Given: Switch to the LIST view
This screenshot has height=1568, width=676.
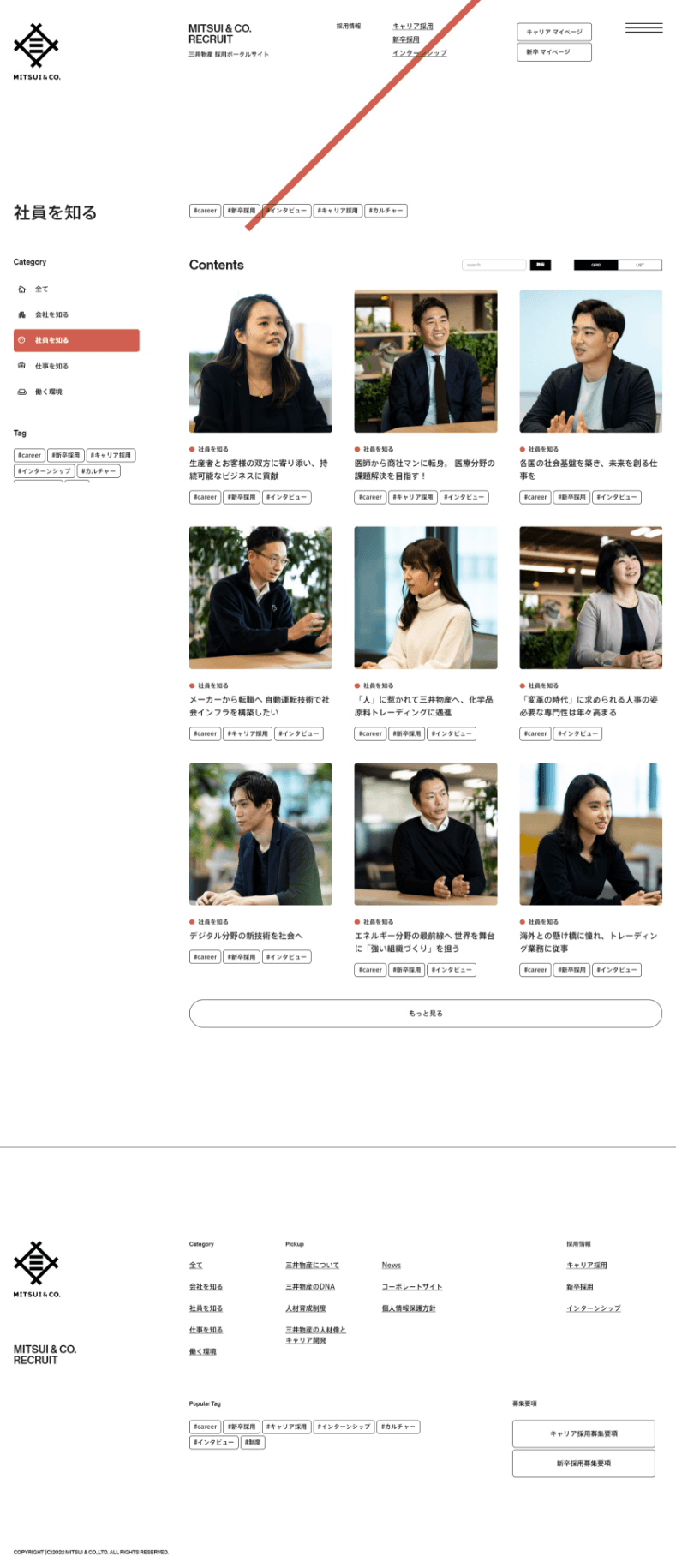Looking at the screenshot, I should coord(639,266).
